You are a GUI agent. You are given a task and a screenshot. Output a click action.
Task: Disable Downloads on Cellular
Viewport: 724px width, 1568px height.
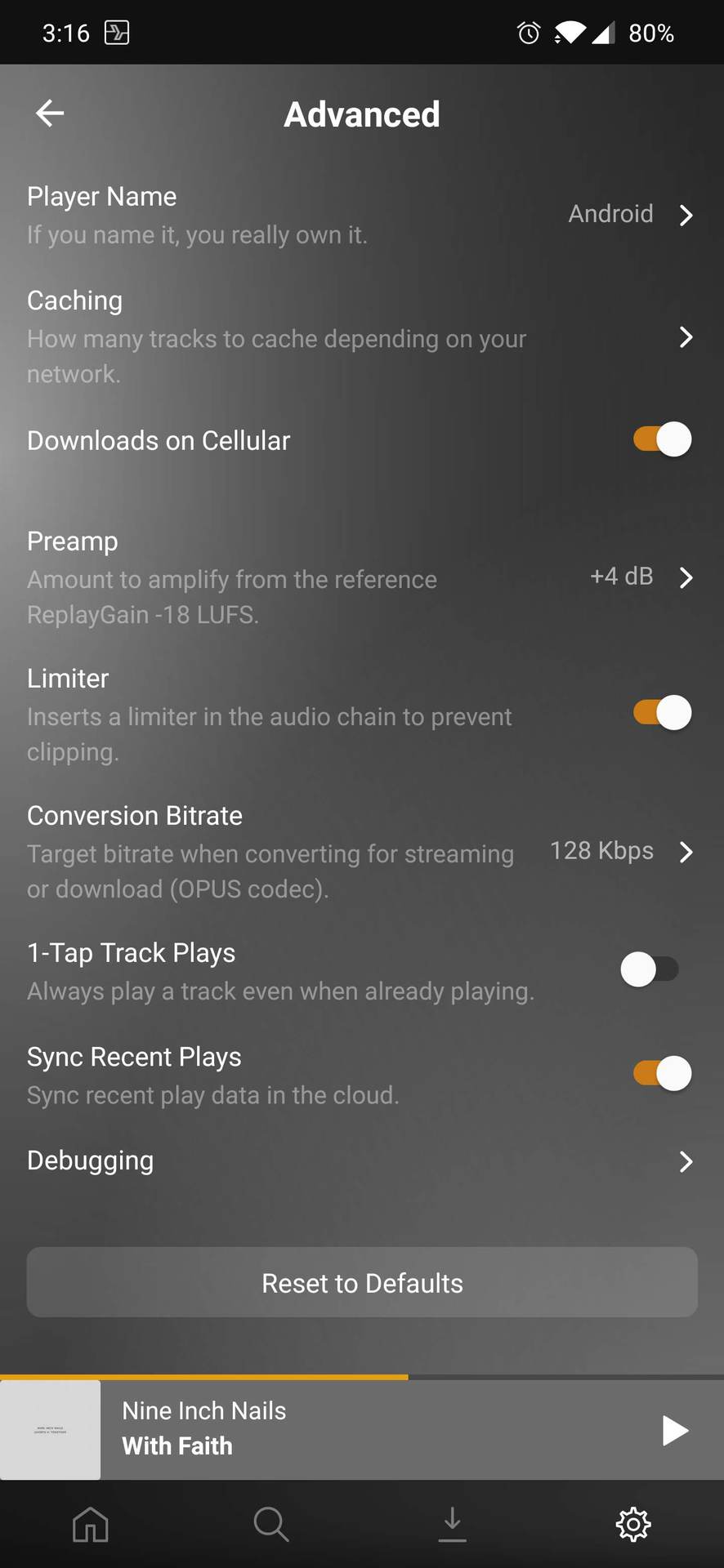tap(662, 439)
